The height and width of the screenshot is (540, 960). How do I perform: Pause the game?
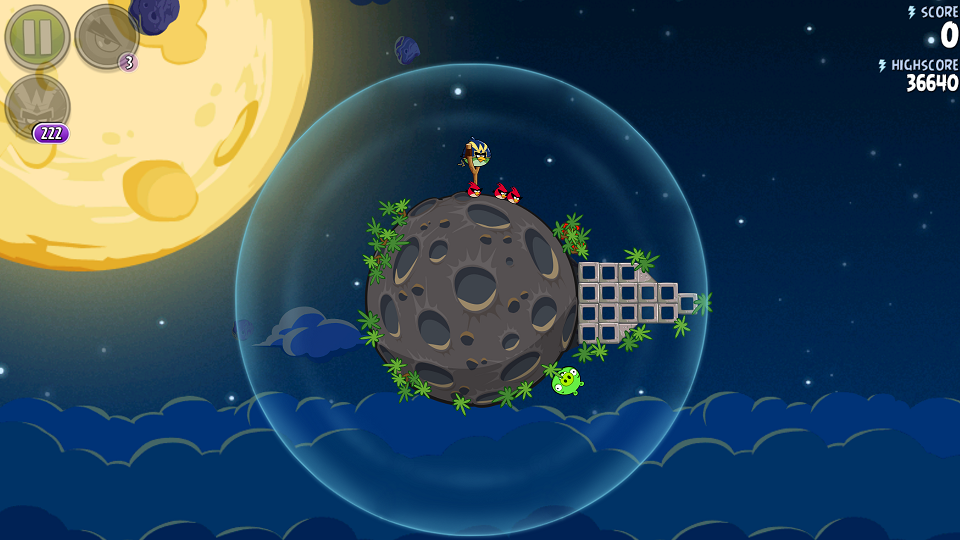pos(37,37)
